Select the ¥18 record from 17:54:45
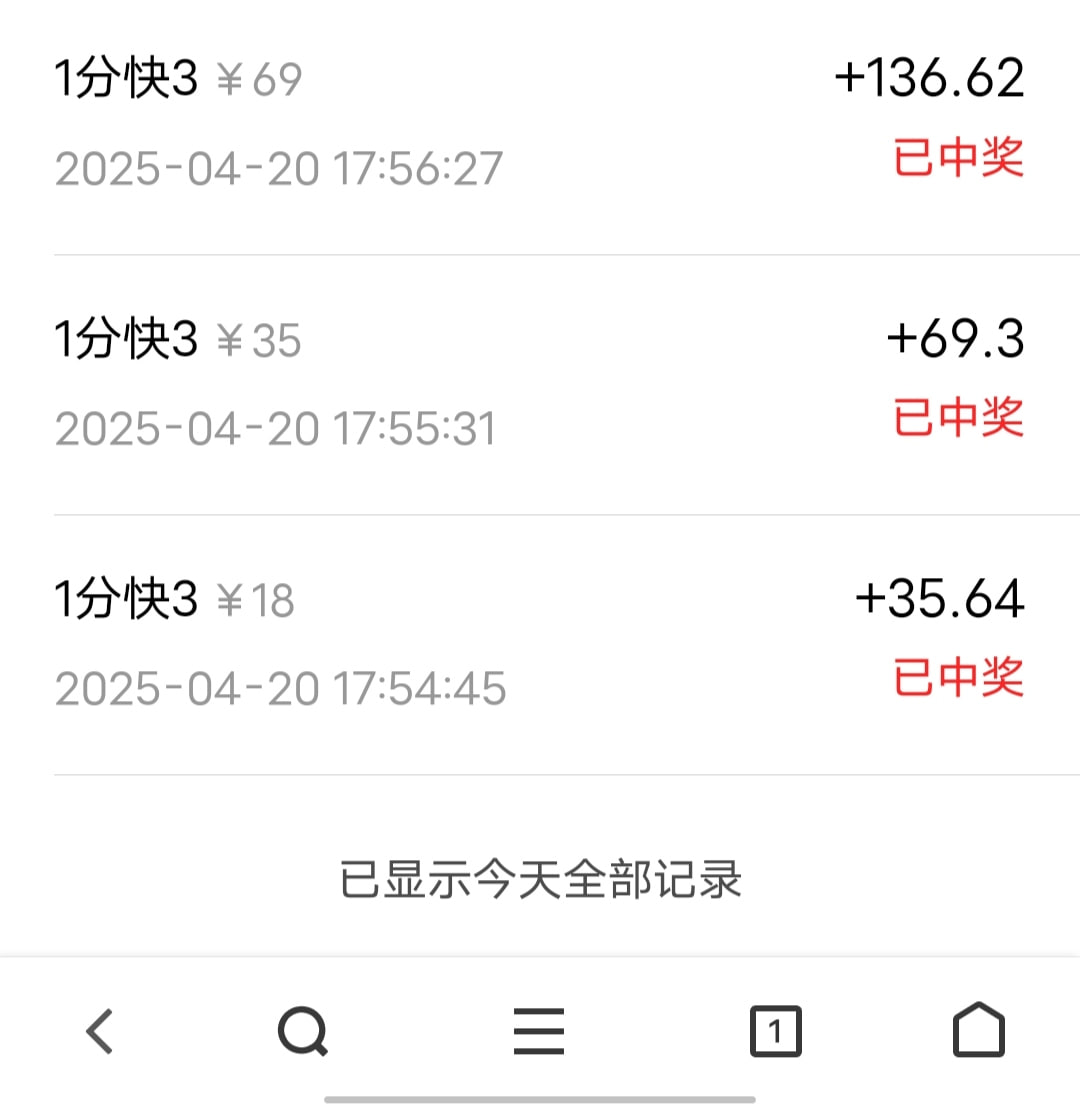 [540, 644]
